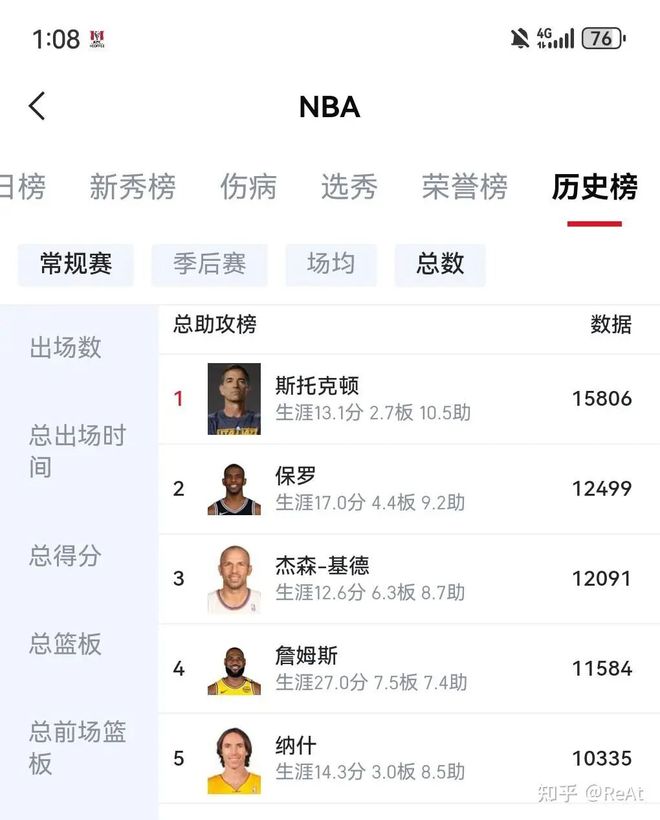
Task: Open the 总出场时间 category
Action: tap(78, 451)
